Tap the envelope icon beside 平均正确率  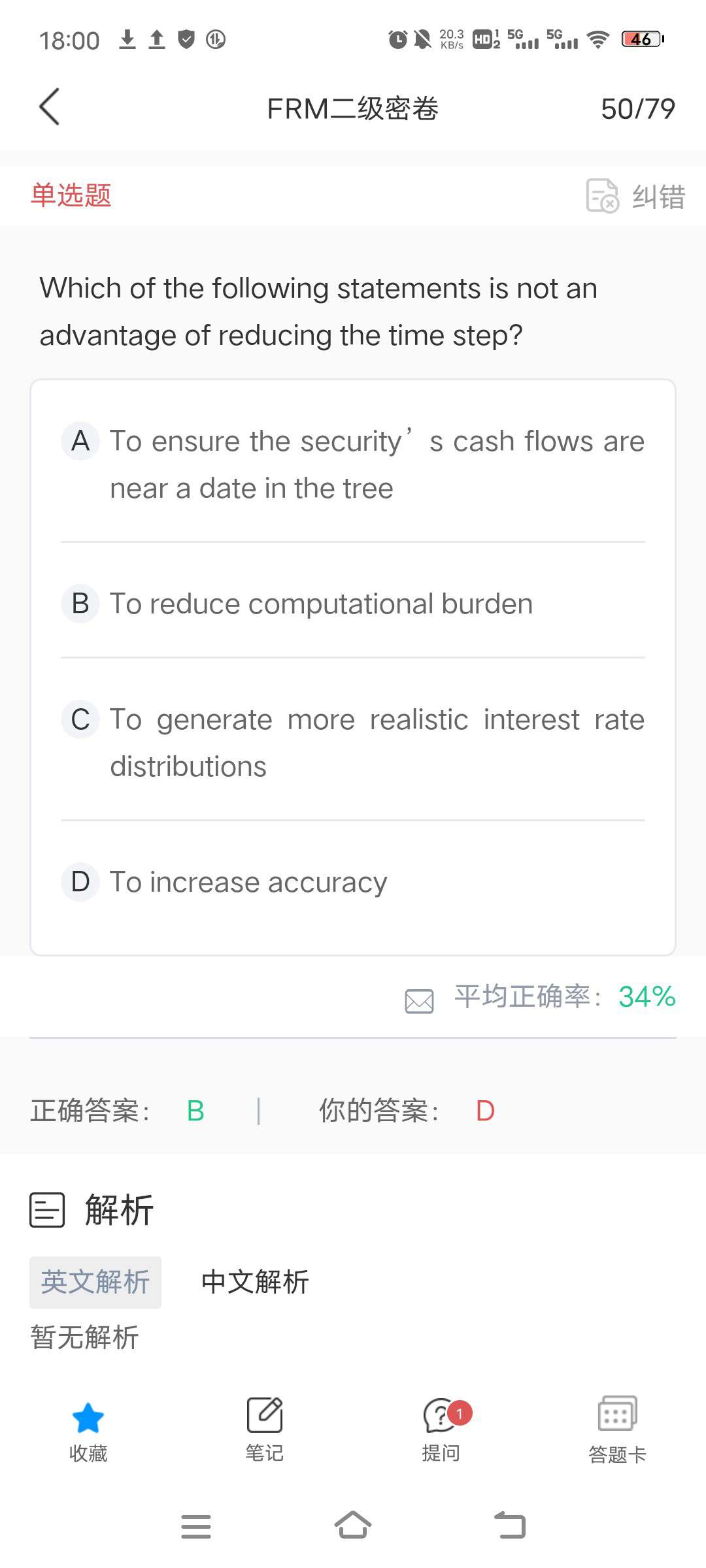pyautogui.click(x=419, y=1000)
